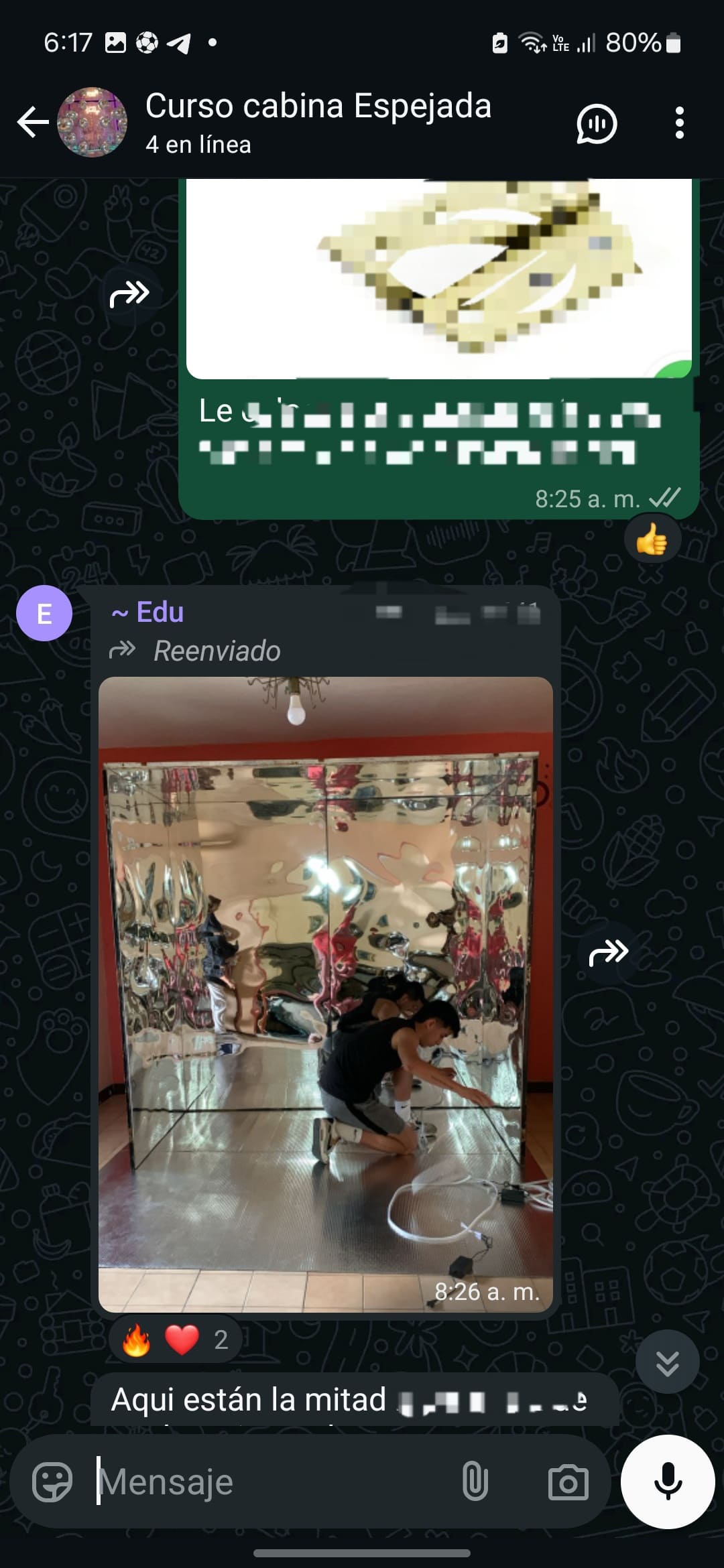
Task: Start a group voice chat
Action: [x=596, y=123]
